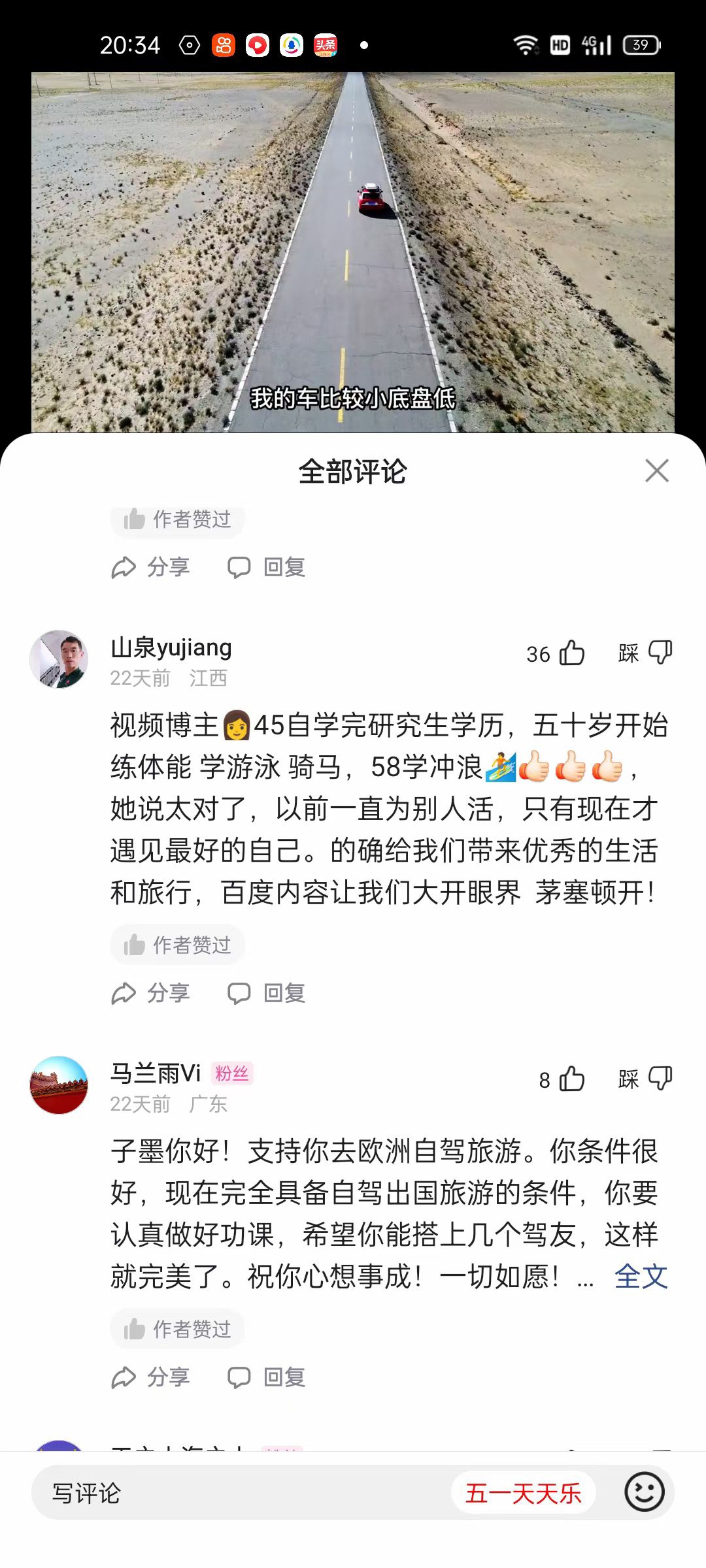The height and width of the screenshot is (1568, 706).
Task: Share 马兰雨Vi's comment
Action: pos(151,1377)
